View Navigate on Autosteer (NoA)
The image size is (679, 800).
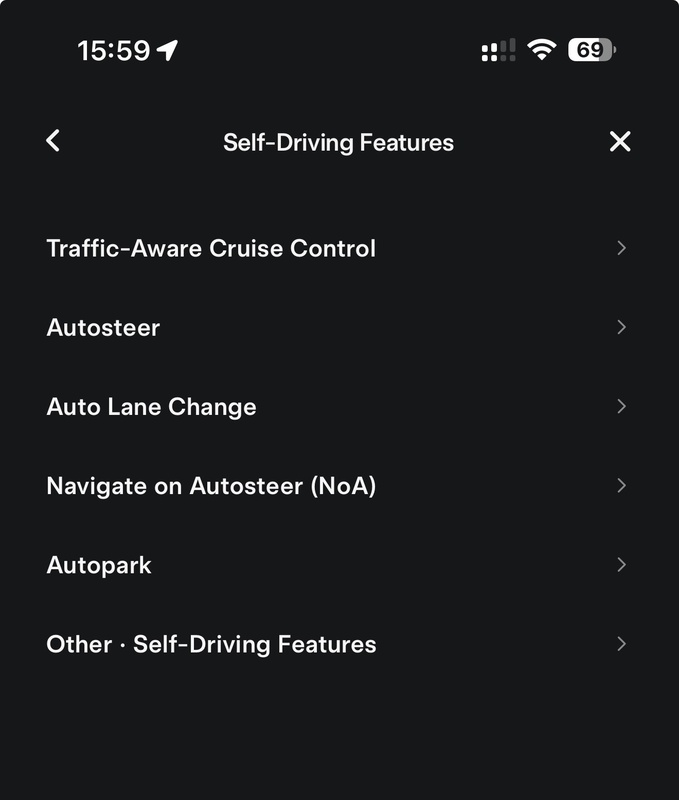tap(211, 486)
